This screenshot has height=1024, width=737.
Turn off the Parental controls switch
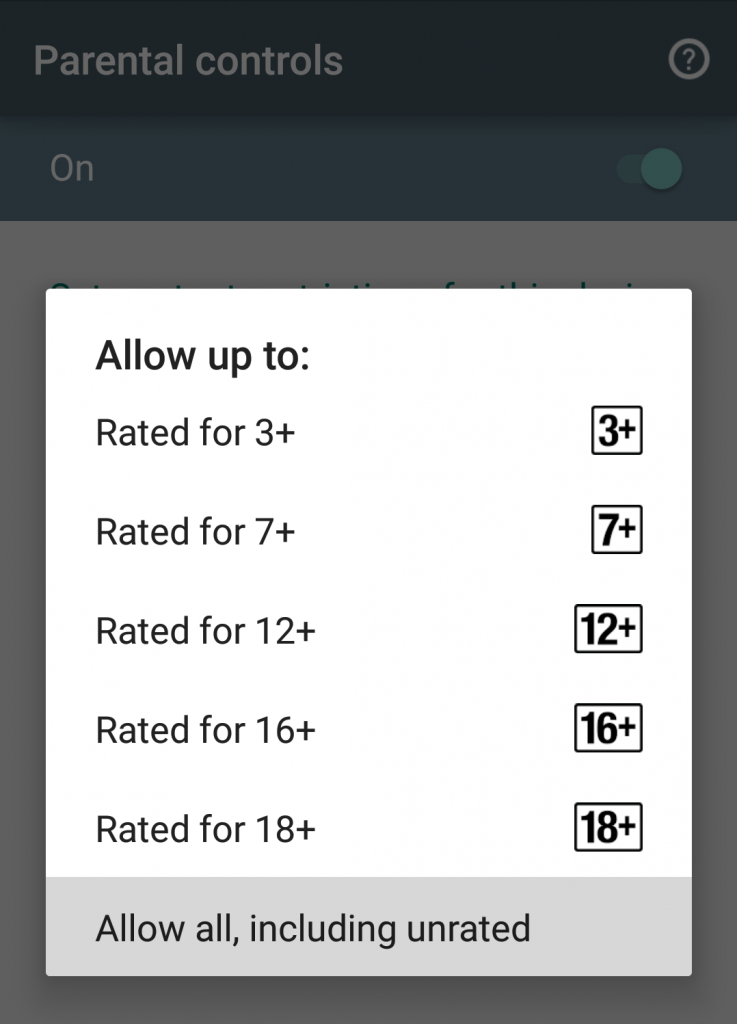(651, 169)
